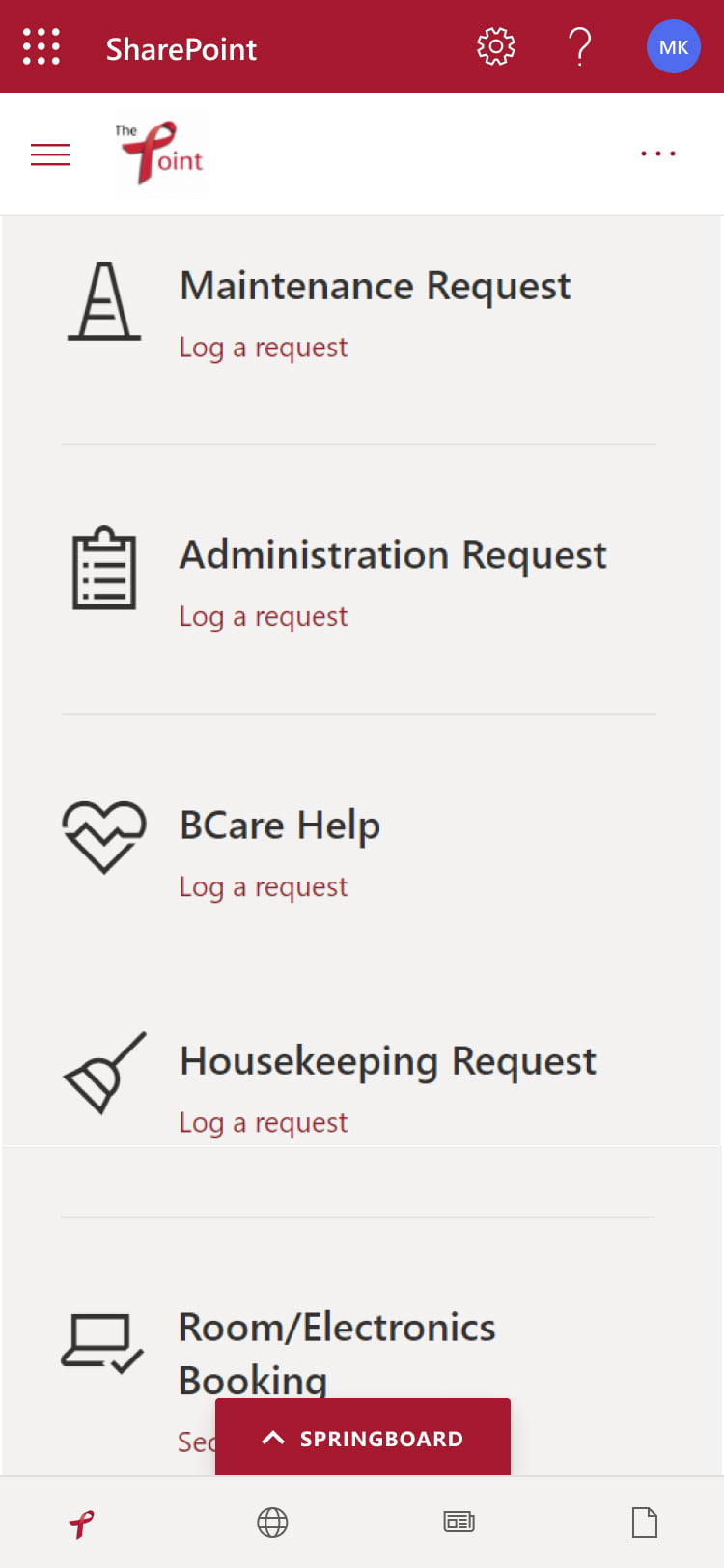Click The Point ribbon icon in bottom bar
This screenshot has height=1568, width=724.
pos(80,1523)
